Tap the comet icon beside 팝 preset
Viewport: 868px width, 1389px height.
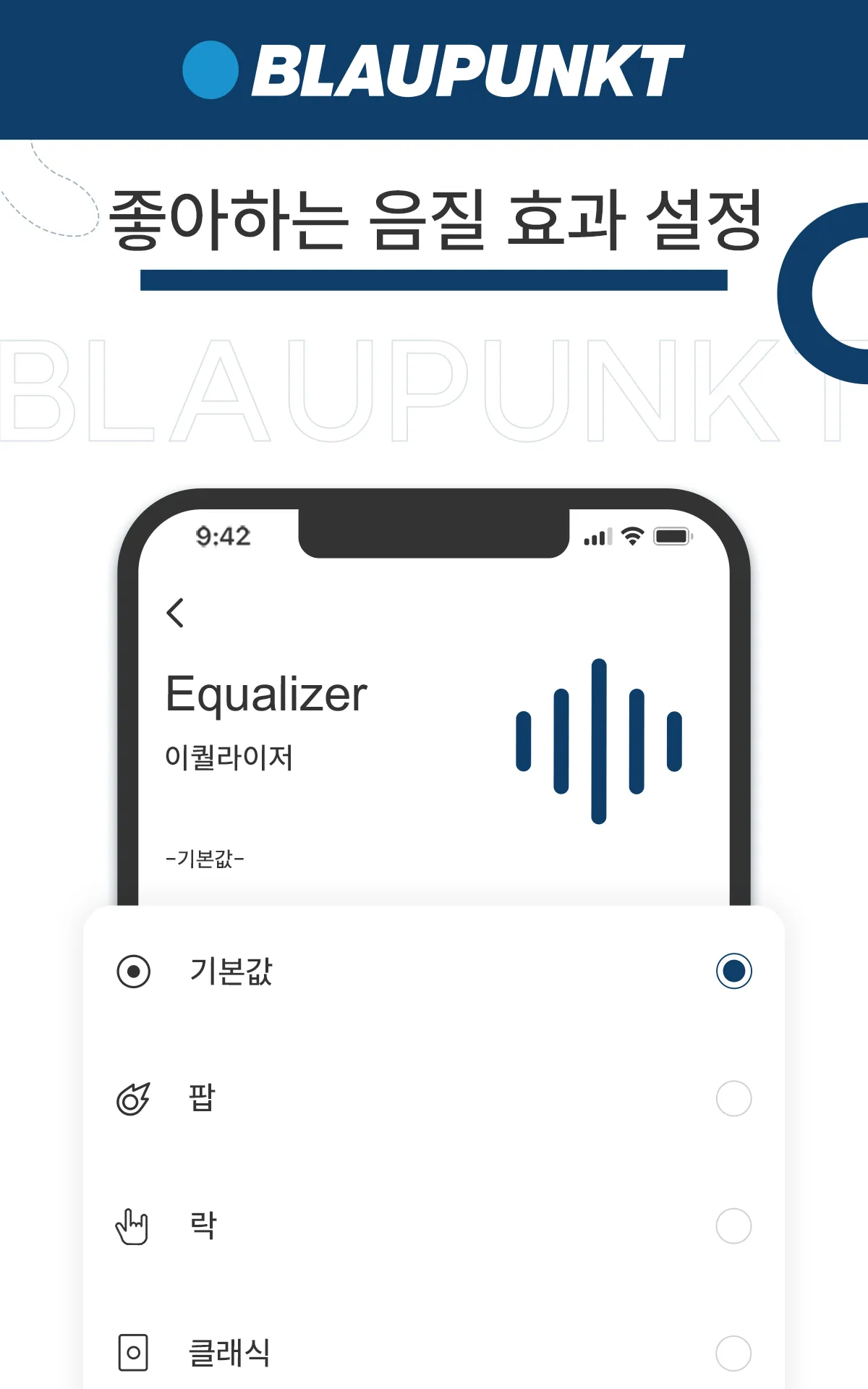pyautogui.click(x=133, y=1100)
